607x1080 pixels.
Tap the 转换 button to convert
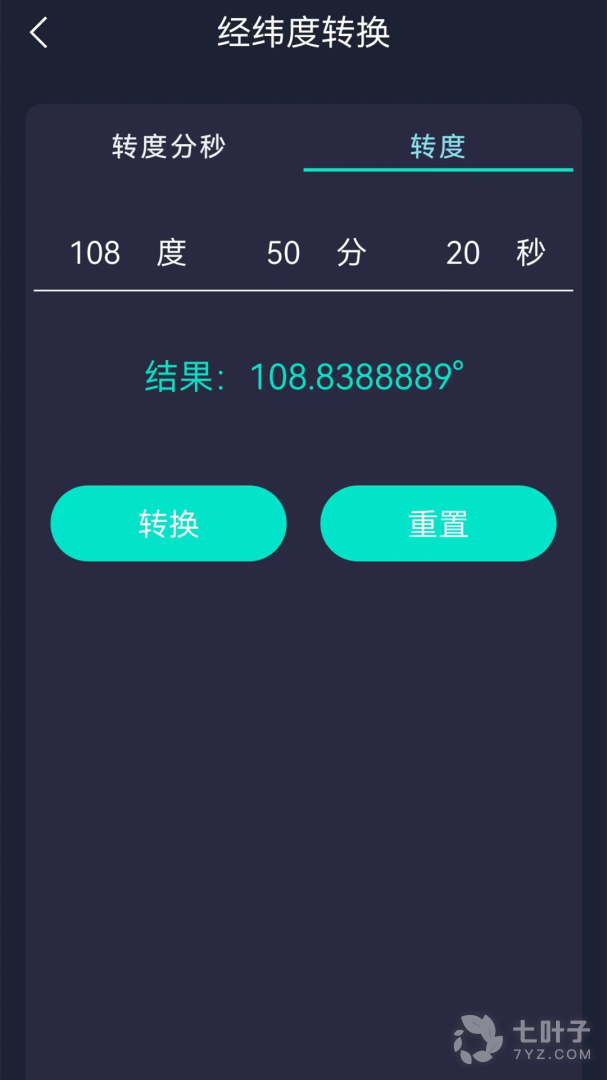tap(169, 523)
